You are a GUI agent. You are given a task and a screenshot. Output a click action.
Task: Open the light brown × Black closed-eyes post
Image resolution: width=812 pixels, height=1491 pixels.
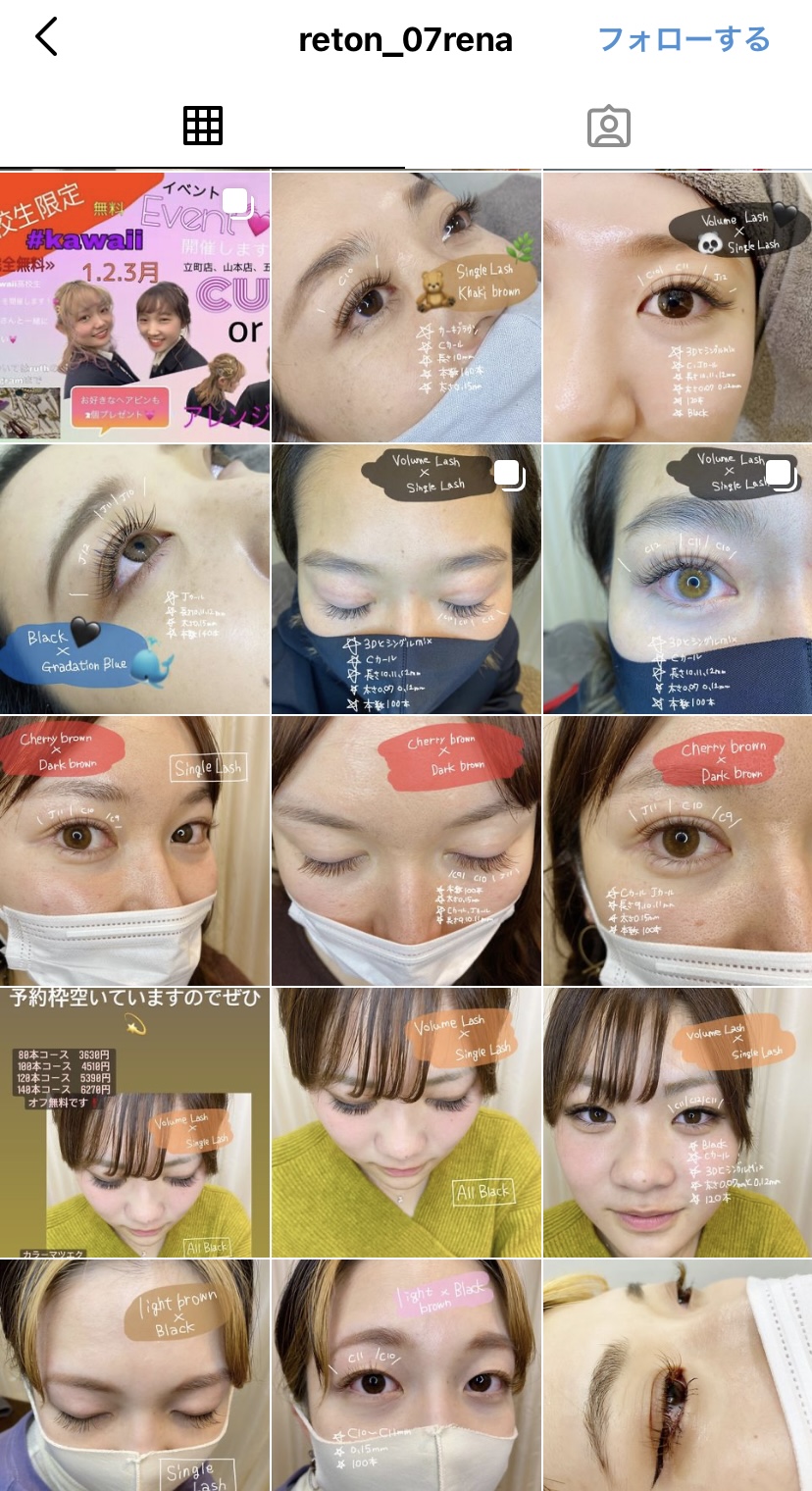[134, 1375]
